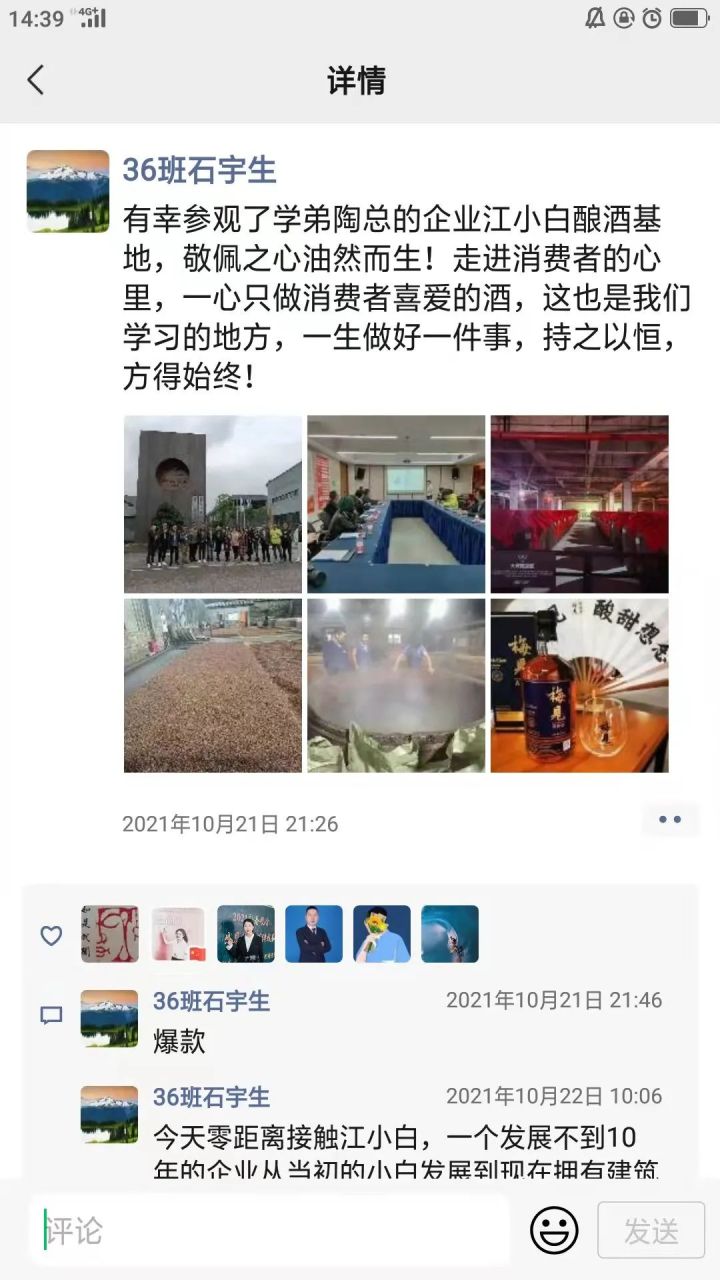Focus the 评论 input field
The image size is (720, 1280).
[270, 1230]
